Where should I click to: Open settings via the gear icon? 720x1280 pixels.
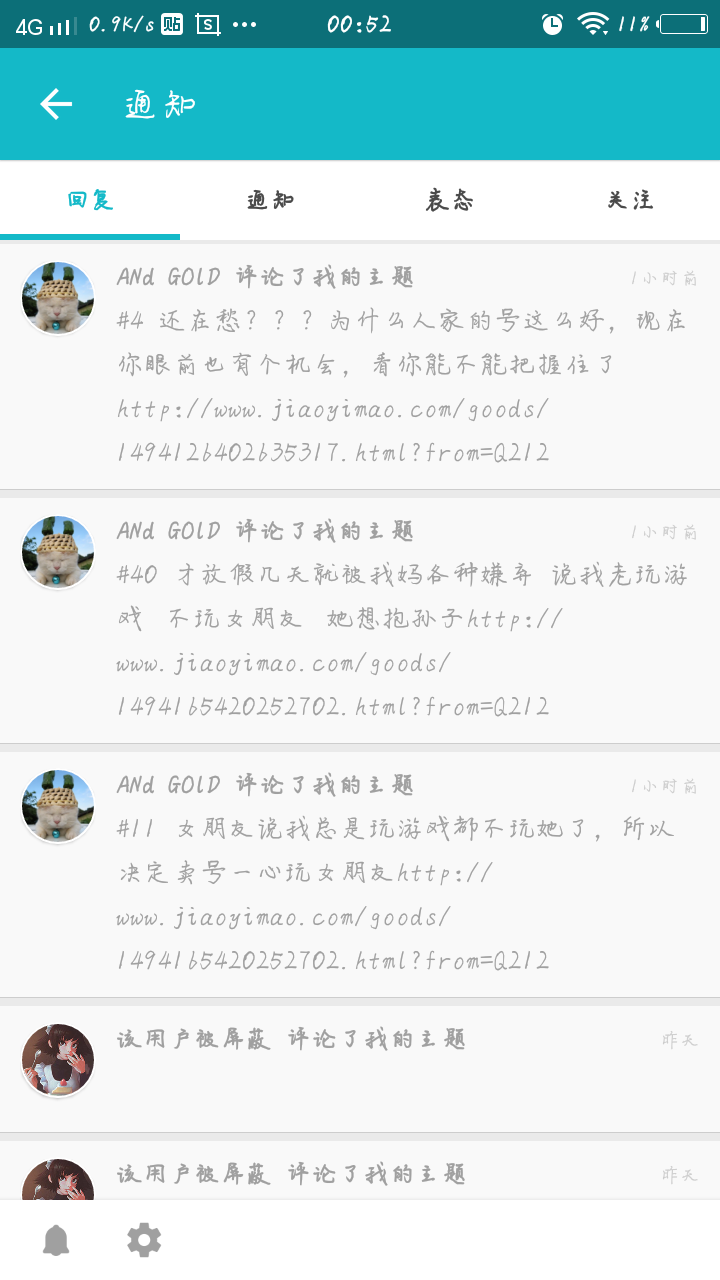tap(144, 1240)
